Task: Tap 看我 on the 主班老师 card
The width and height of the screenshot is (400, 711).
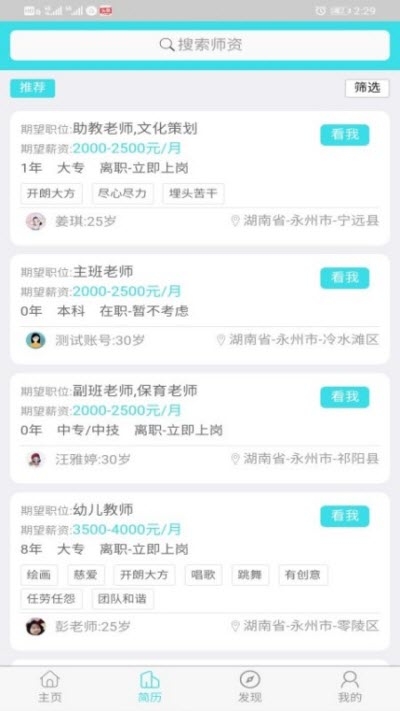Action: [345, 278]
